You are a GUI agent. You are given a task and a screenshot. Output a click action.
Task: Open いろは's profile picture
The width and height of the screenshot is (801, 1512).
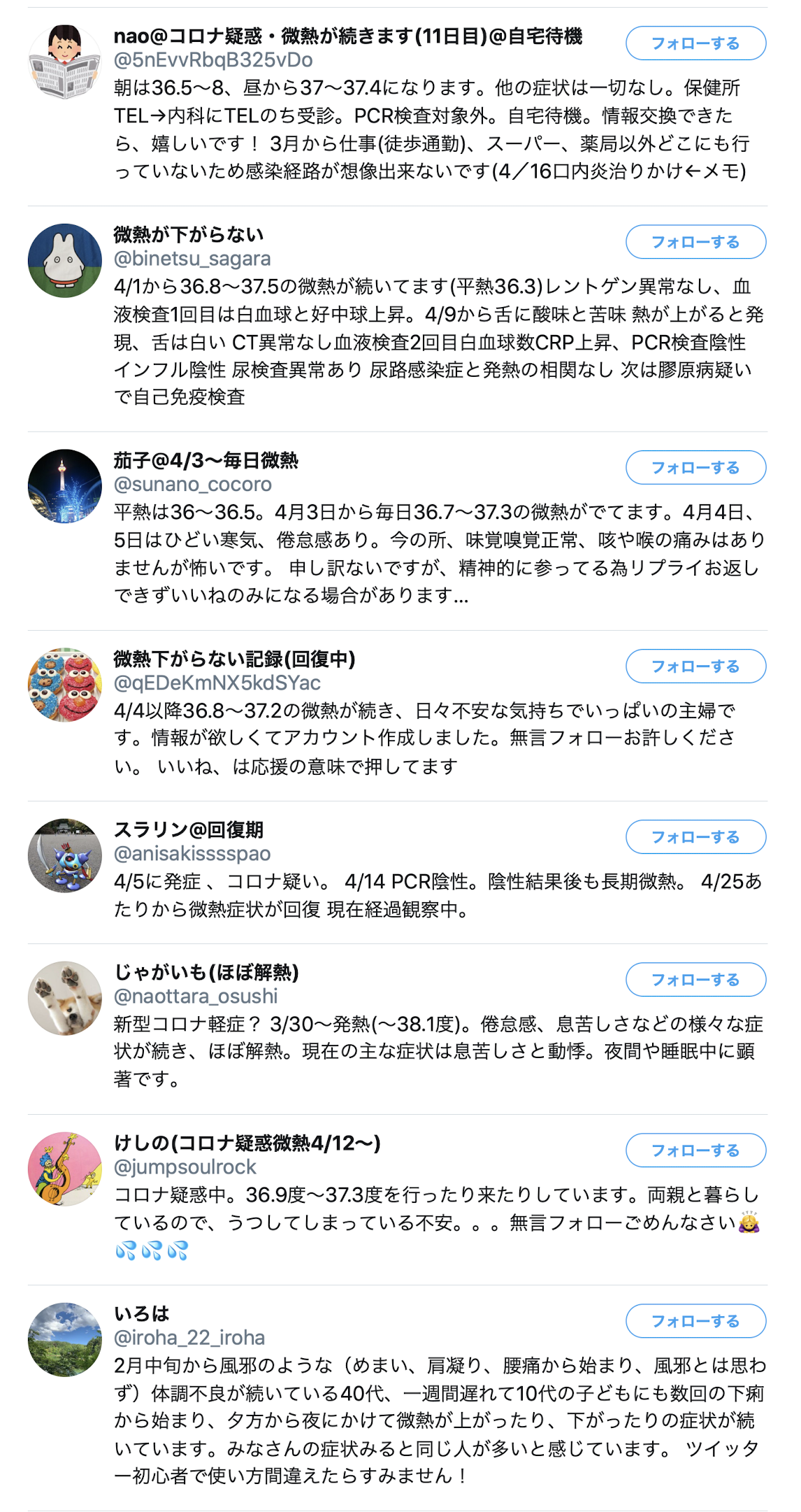pyautogui.click(x=65, y=1339)
